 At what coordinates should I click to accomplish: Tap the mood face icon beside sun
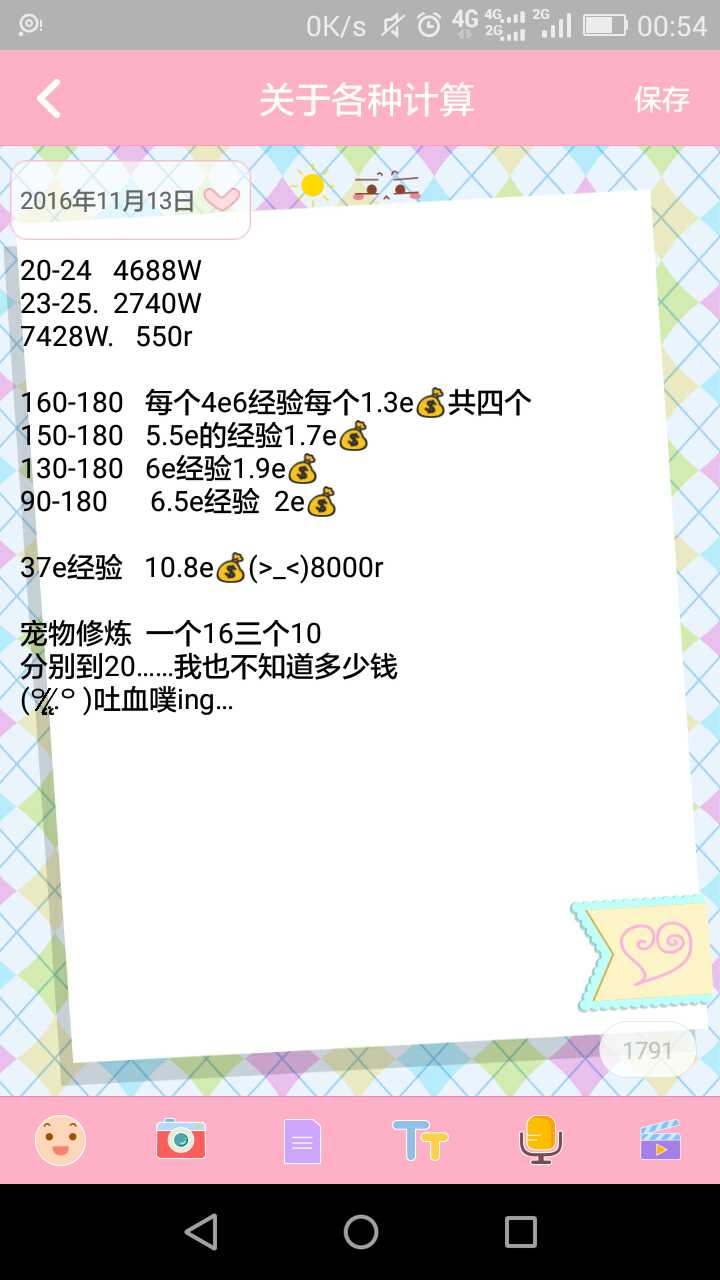pos(387,187)
